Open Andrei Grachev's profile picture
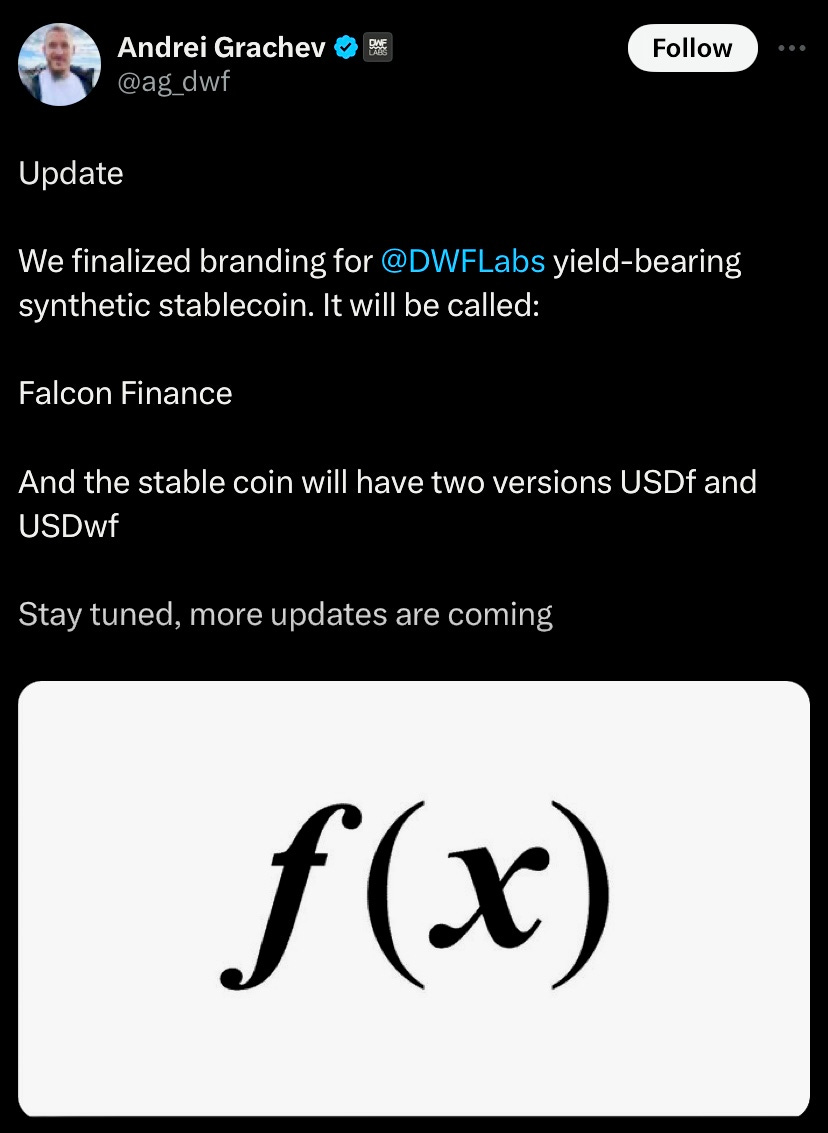The image size is (828, 1133). [x=60, y=64]
